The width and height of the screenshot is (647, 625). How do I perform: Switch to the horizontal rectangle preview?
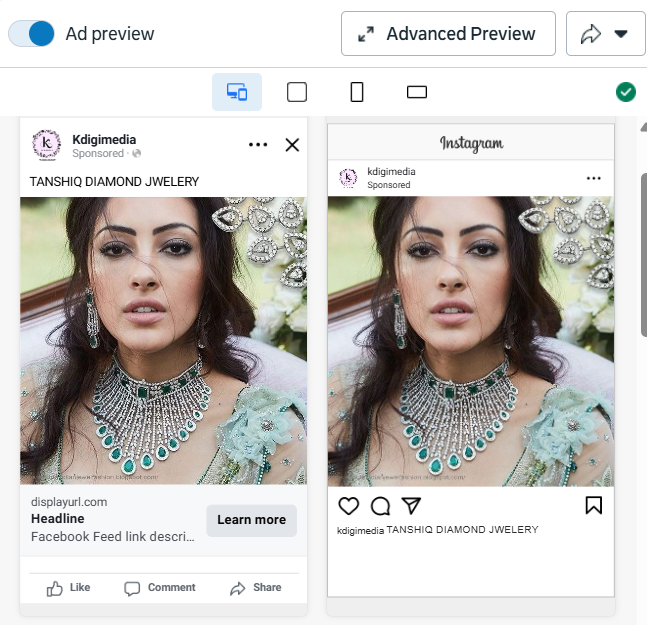pos(417,92)
